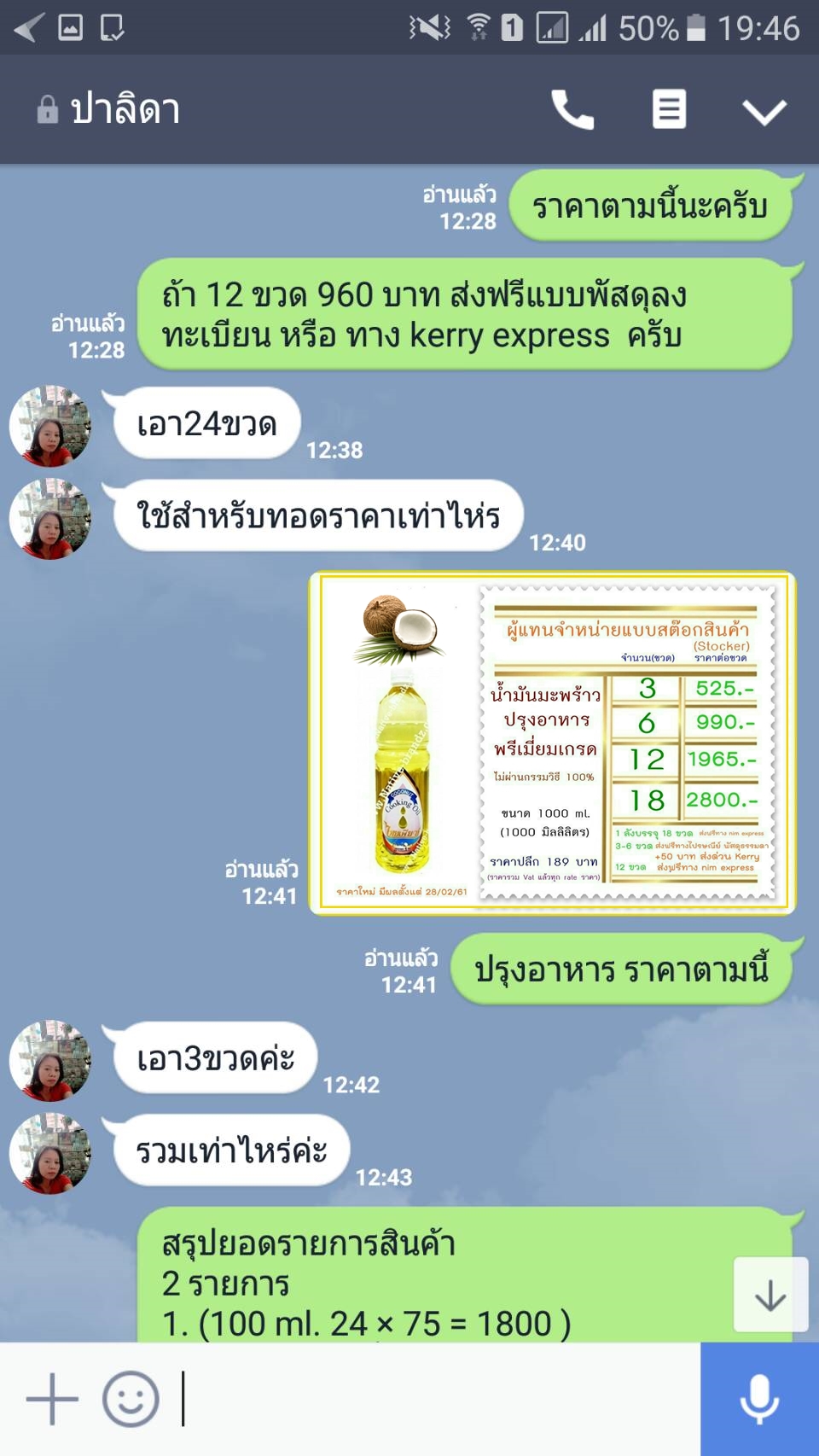Start a voice call with ปาลิดา
The height and width of the screenshot is (1456, 819).
pyautogui.click(x=572, y=109)
